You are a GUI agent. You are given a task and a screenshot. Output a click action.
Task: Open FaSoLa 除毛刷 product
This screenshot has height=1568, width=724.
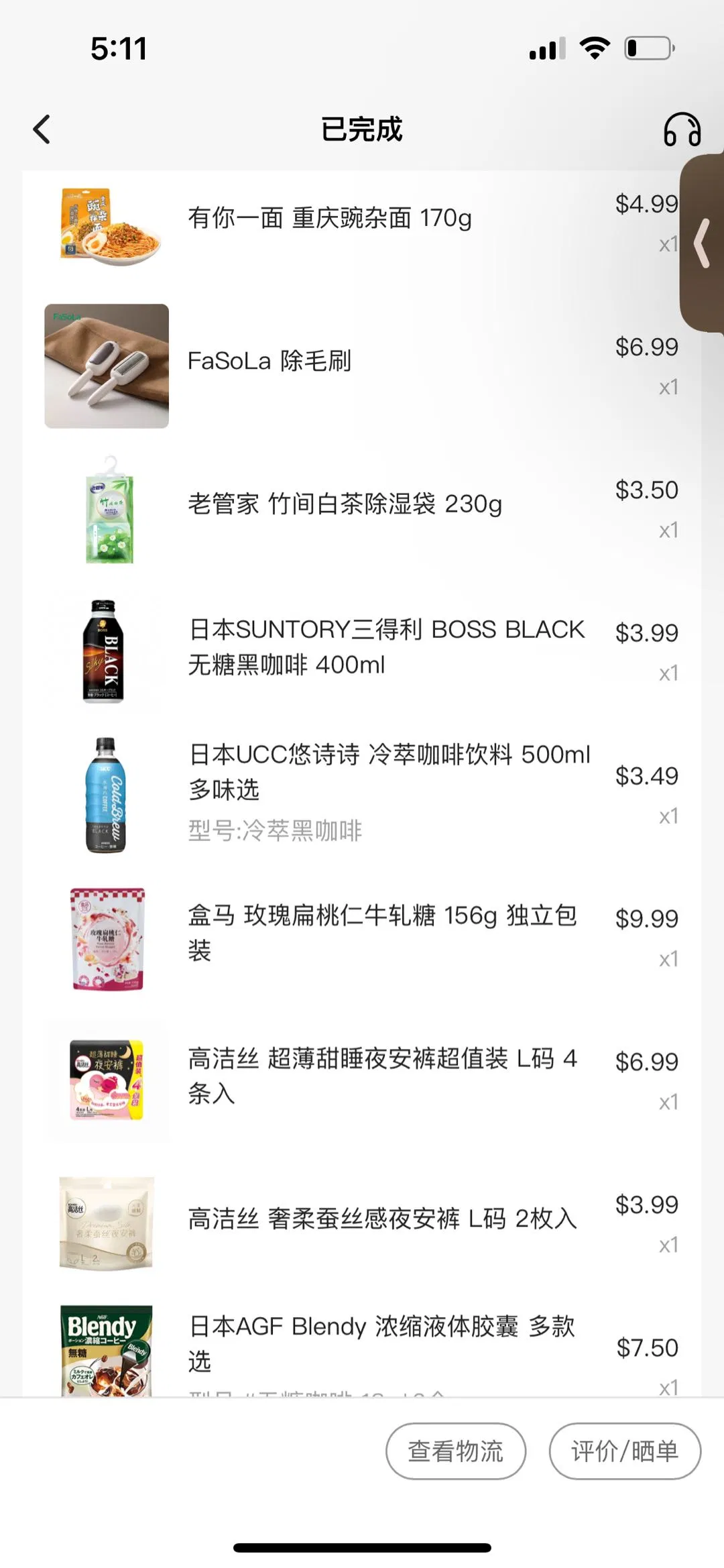(269, 361)
